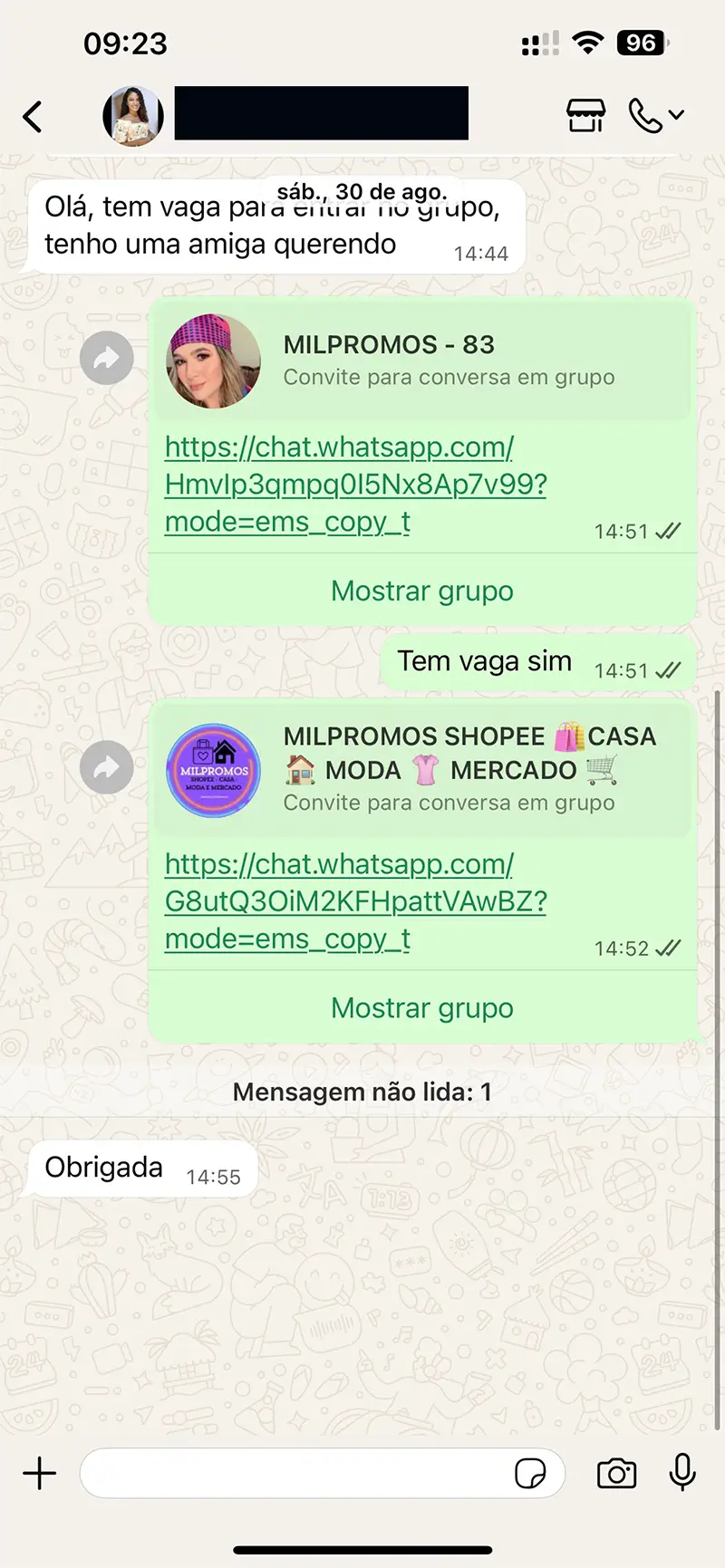The image size is (725, 1568).
Task: Expand the call options chevron beside phone icon
Action: tap(674, 115)
